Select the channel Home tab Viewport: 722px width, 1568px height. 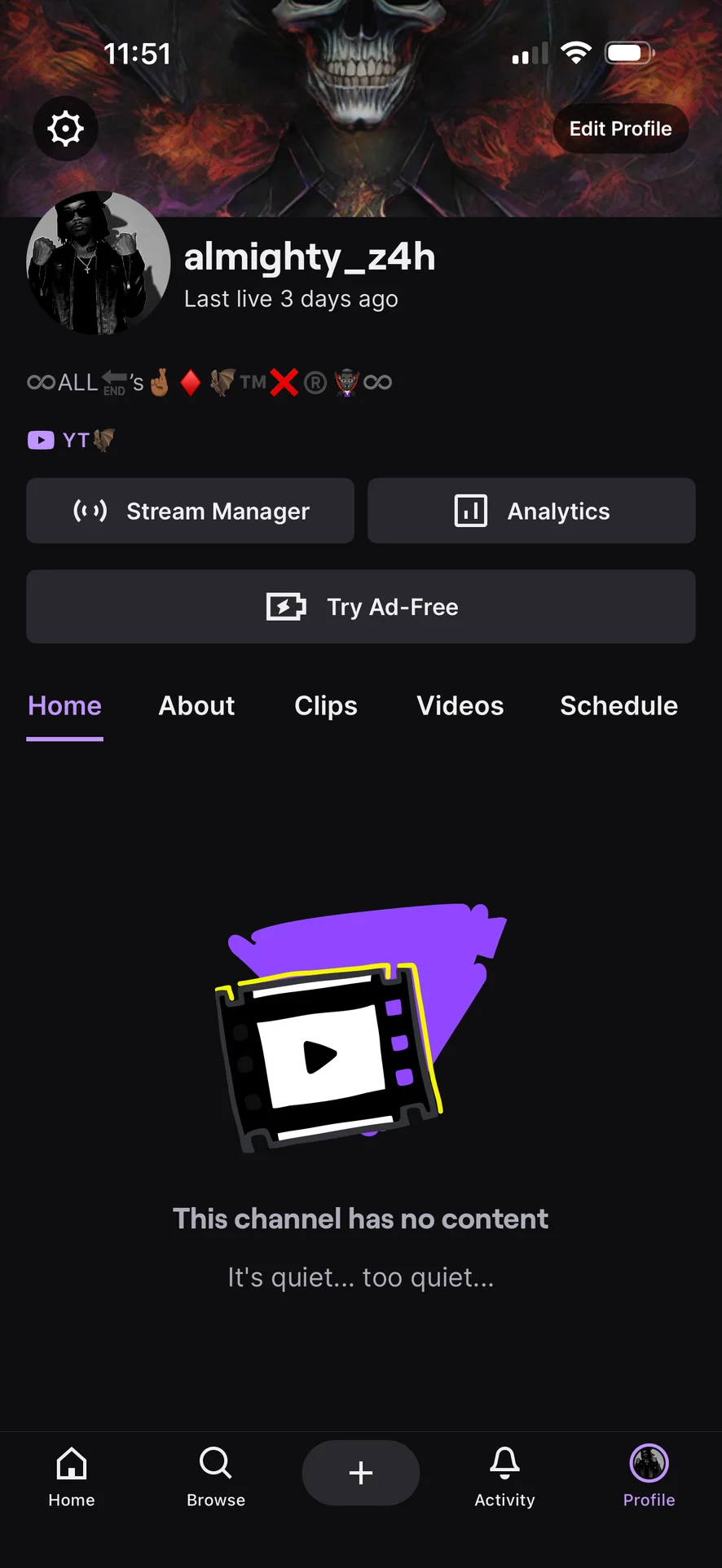pos(65,705)
